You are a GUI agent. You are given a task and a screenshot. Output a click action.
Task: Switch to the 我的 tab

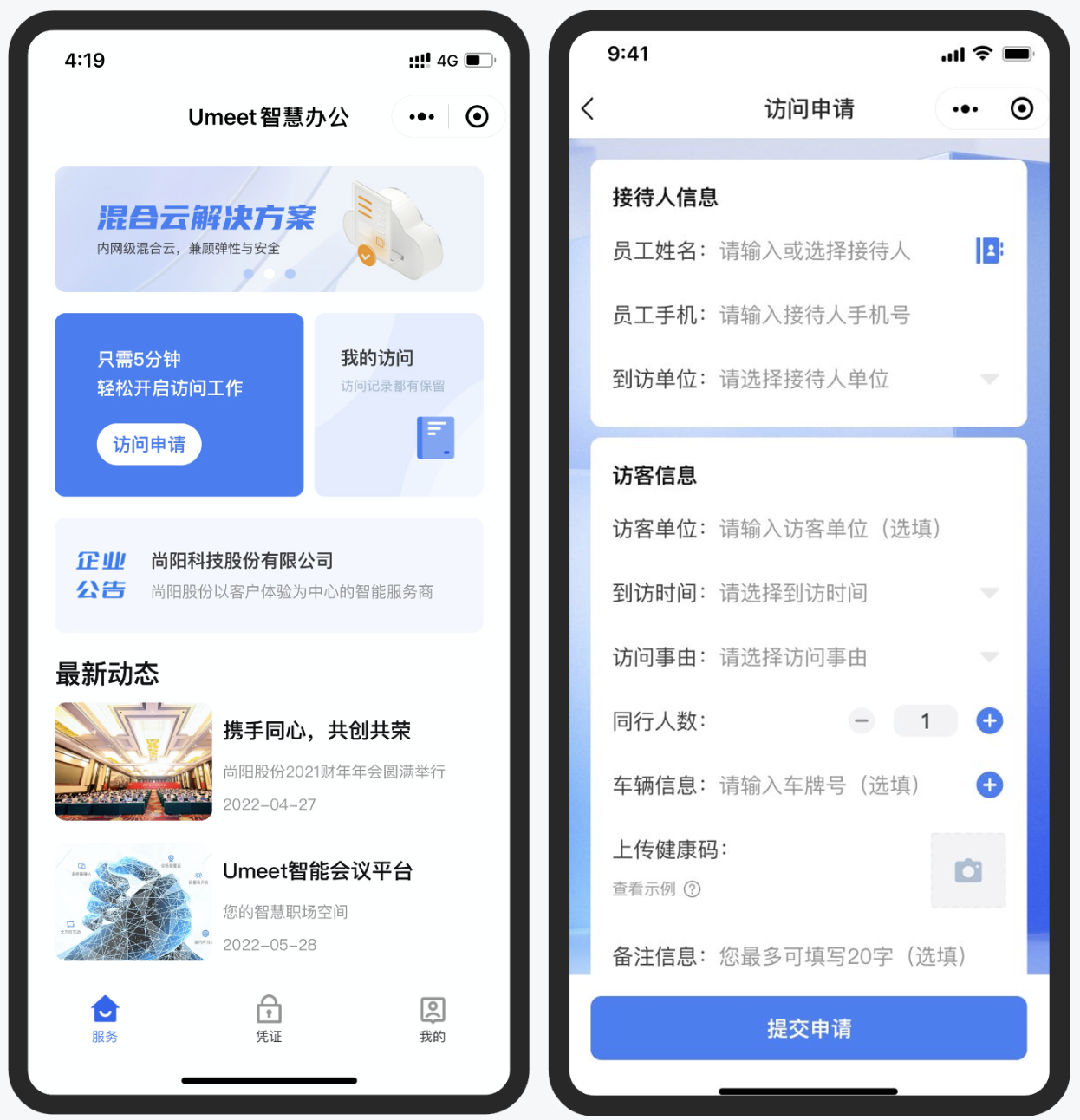click(433, 1019)
